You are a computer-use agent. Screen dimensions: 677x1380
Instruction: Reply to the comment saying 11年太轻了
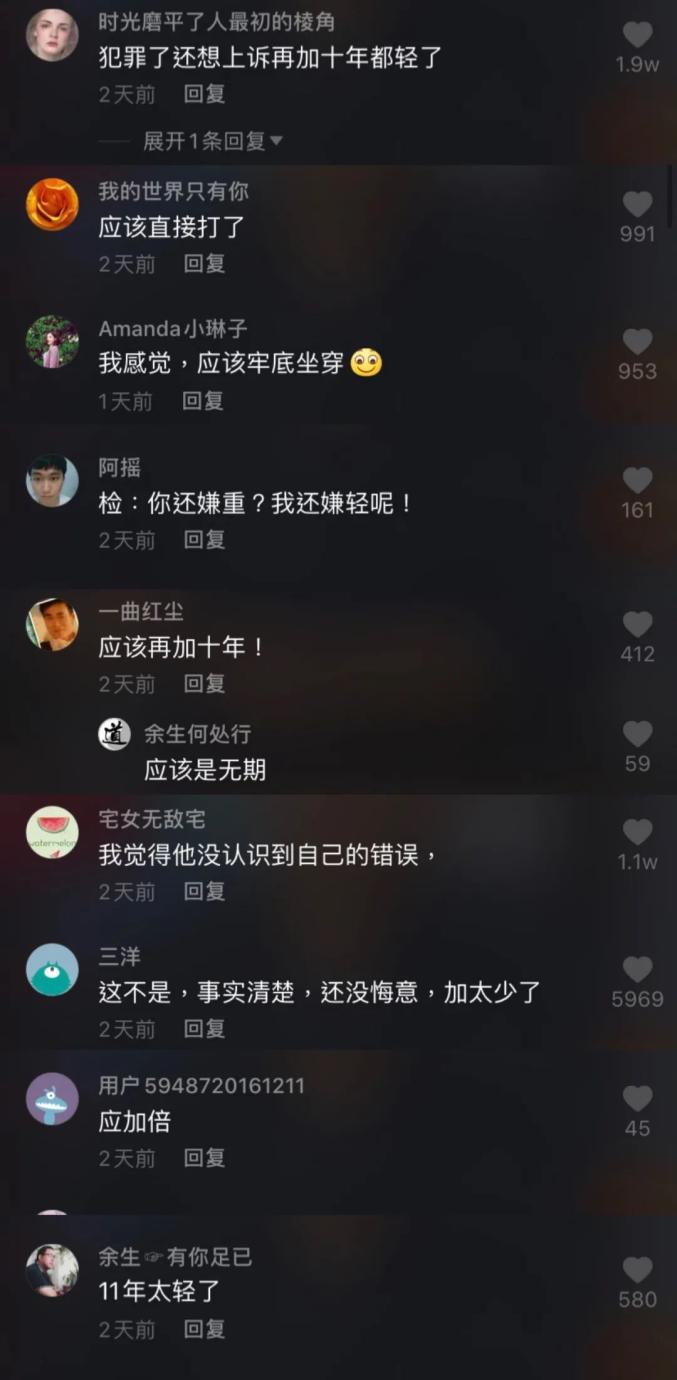(204, 1329)
